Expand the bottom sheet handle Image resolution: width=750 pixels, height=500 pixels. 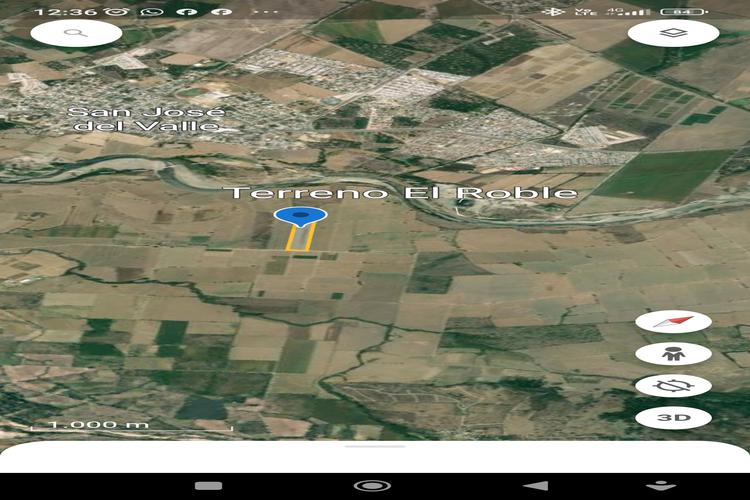coord(374,447)
